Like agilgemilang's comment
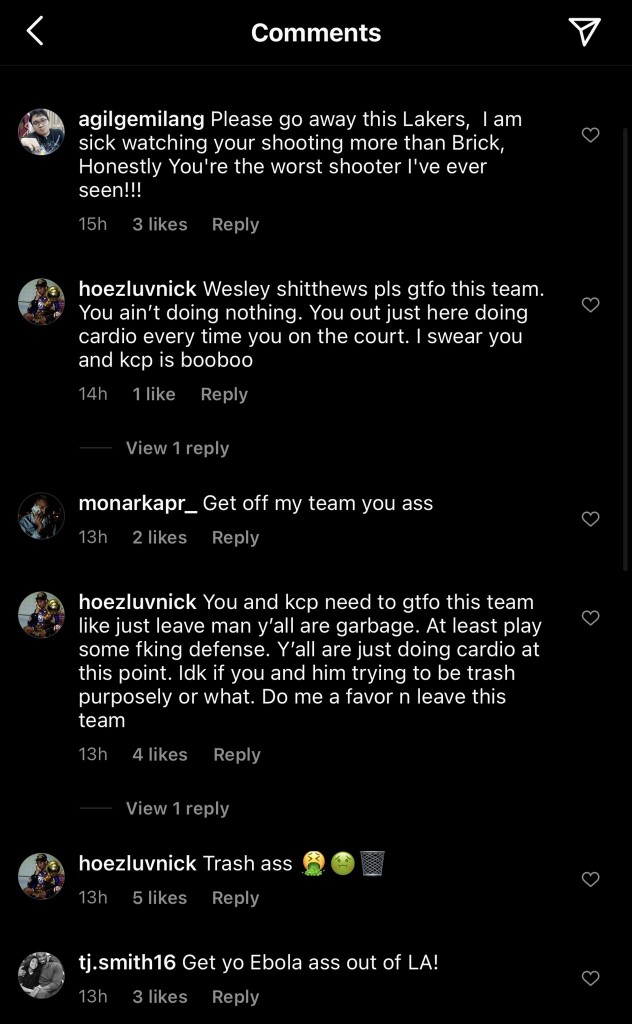 [x=590, y=135]
